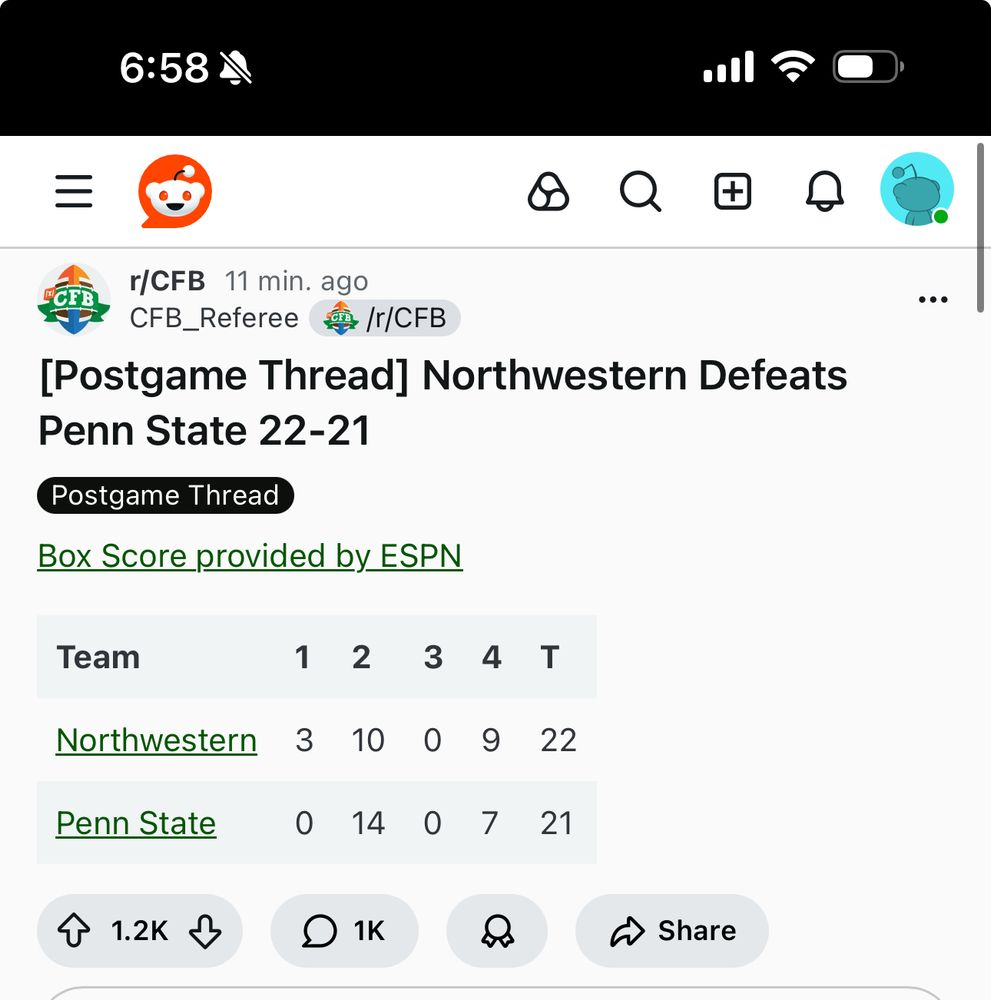Give an award to this post

(x=497, y=931)
